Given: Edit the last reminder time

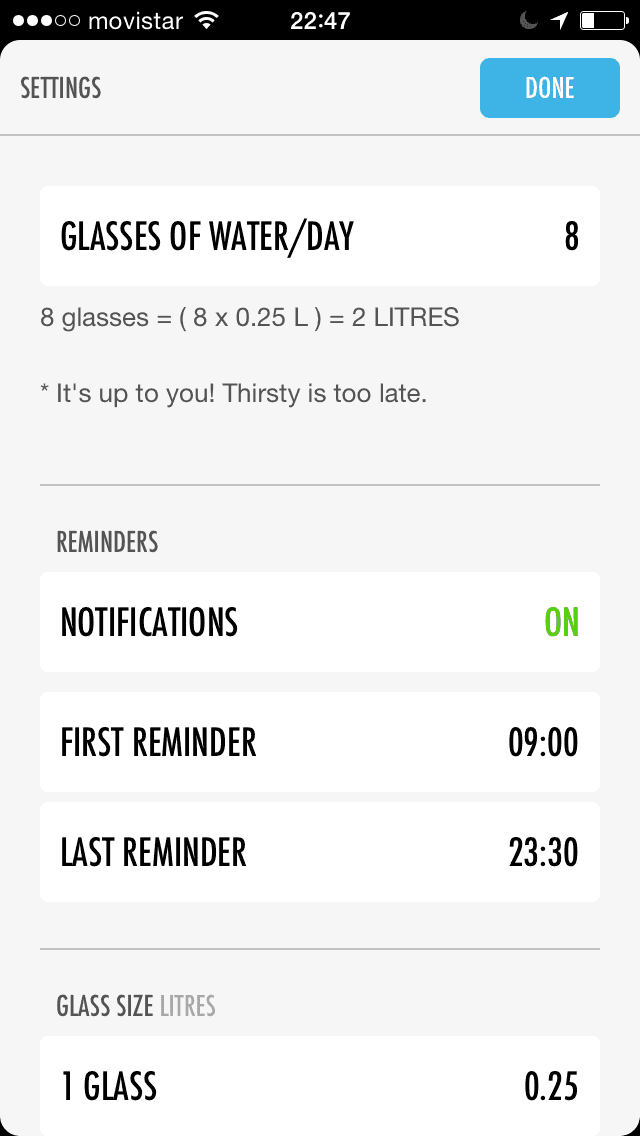Looking at the screenshot, I should (x=320, y=852).
